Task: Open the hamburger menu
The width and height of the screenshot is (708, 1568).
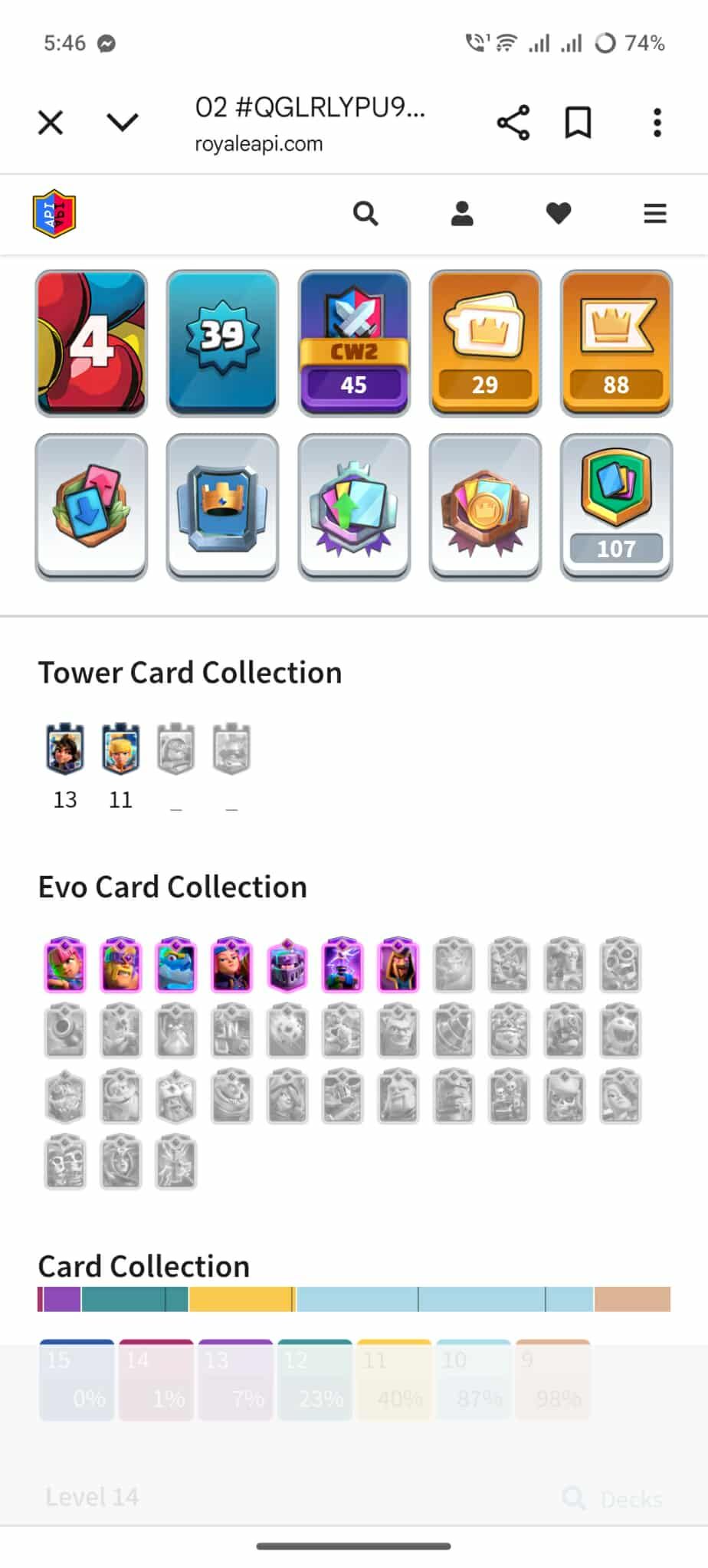Action: pos(655,213)
